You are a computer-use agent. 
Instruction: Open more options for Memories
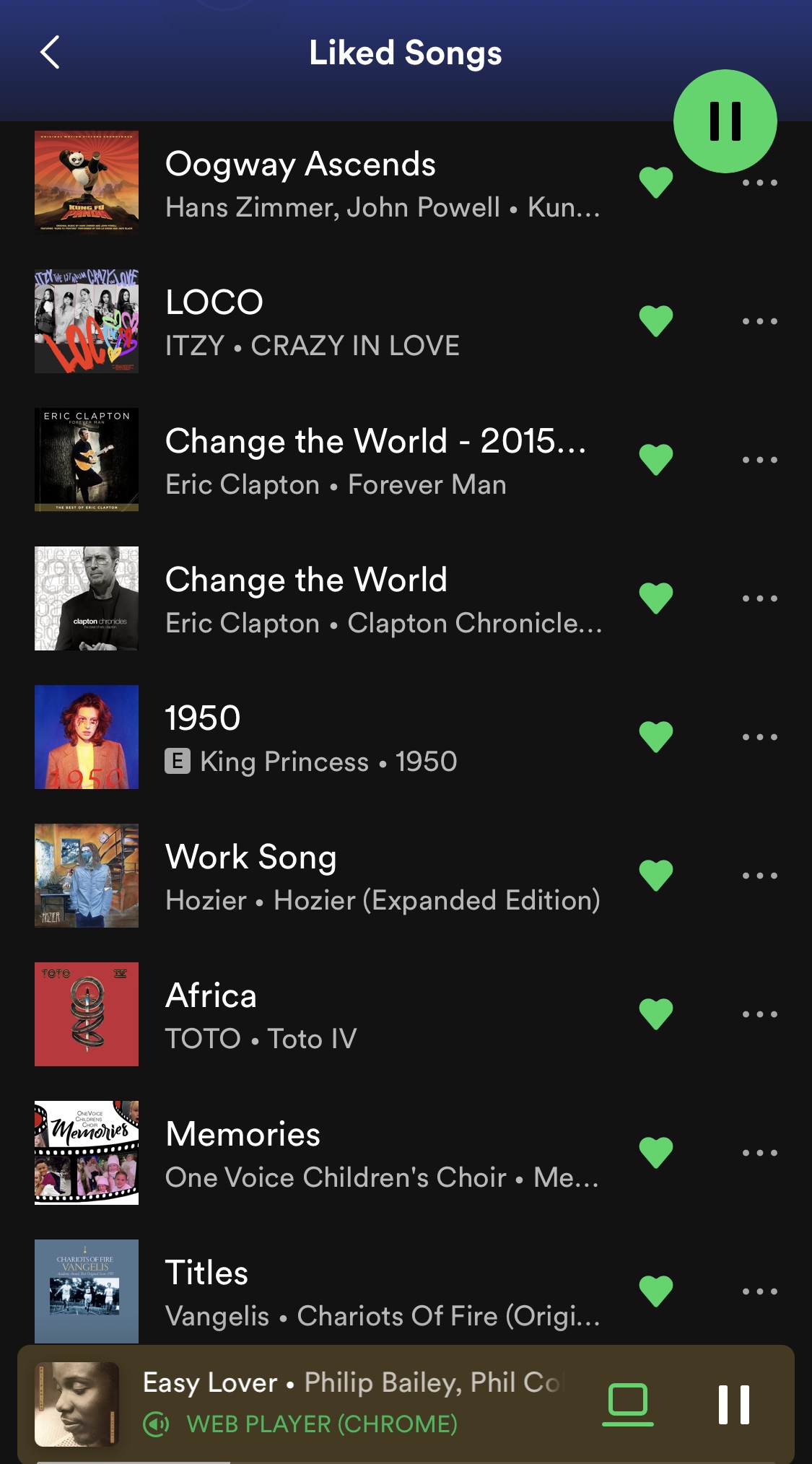tap(759, 1153)
